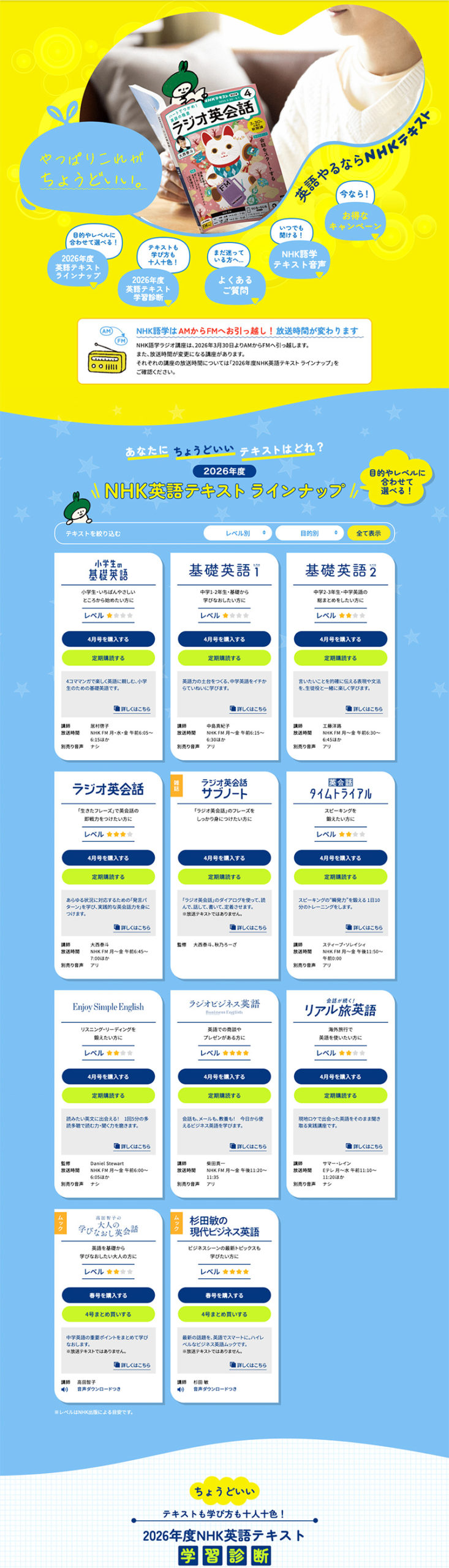
Task: View the お得なキャンペーン bubble
Action: pyautogui.click(x=355, y=221)
